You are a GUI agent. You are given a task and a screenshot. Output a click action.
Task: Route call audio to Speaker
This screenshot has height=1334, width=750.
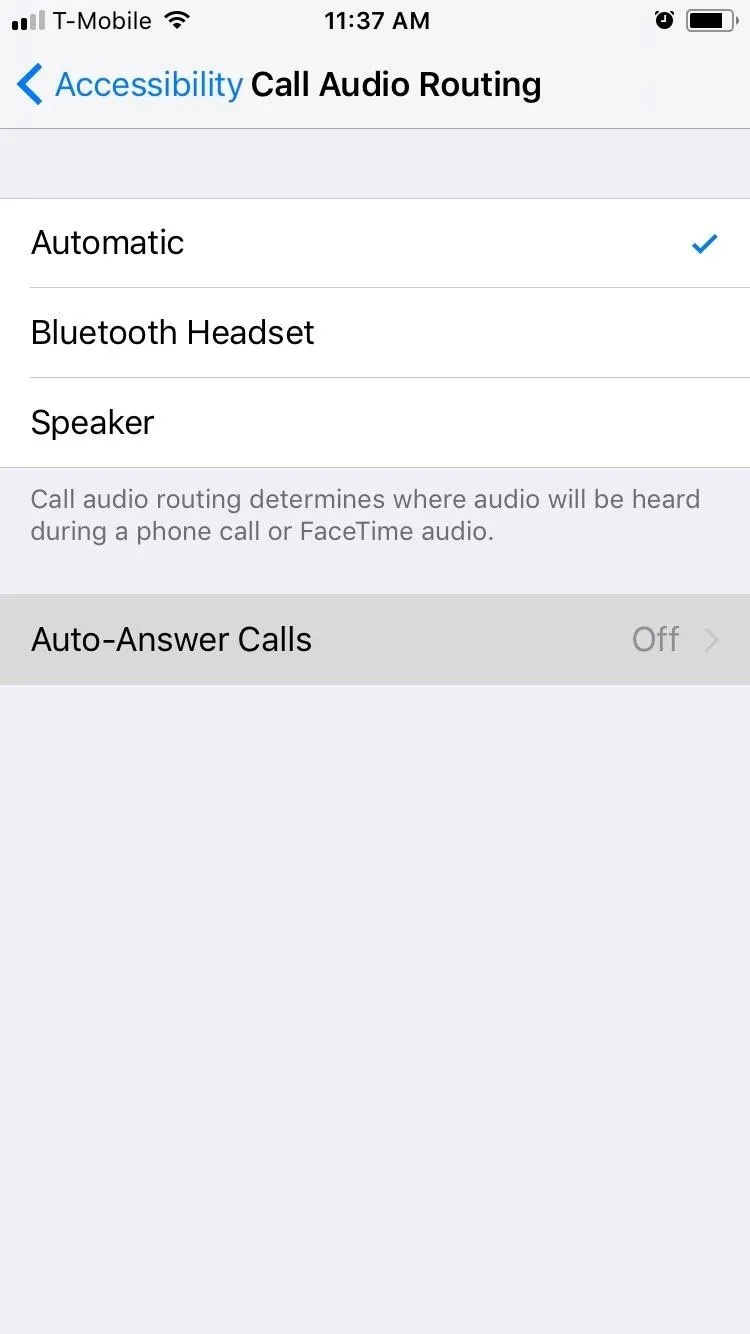pyautogui.click(x=375, y=423)
